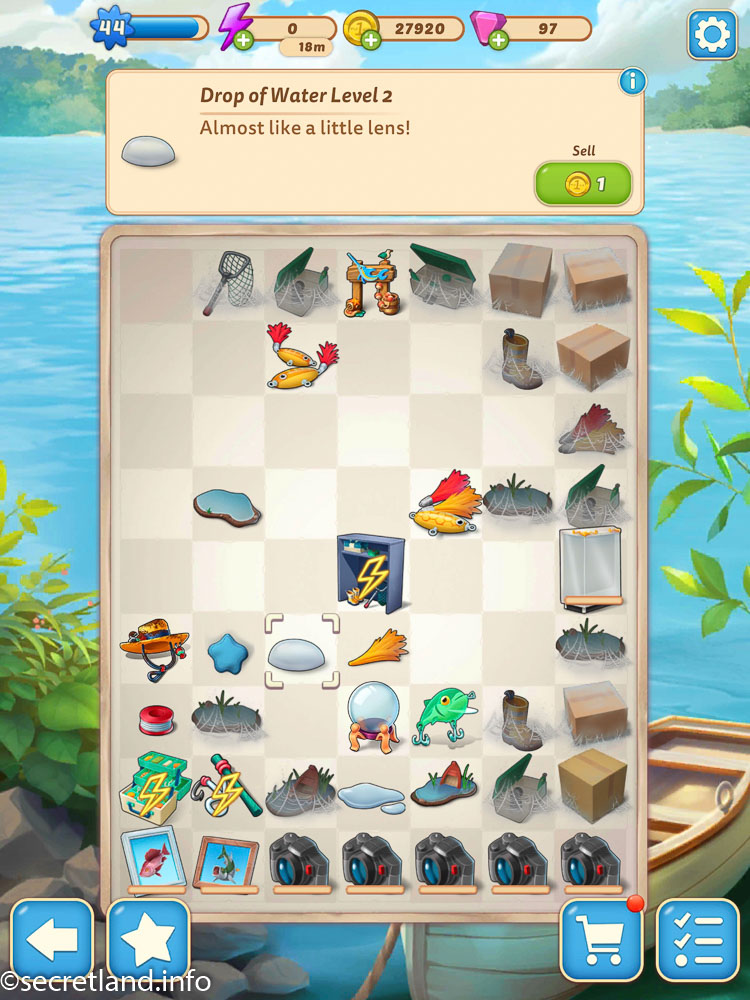
Task: Open the item info icon
Action: click(x=631, y=82)
